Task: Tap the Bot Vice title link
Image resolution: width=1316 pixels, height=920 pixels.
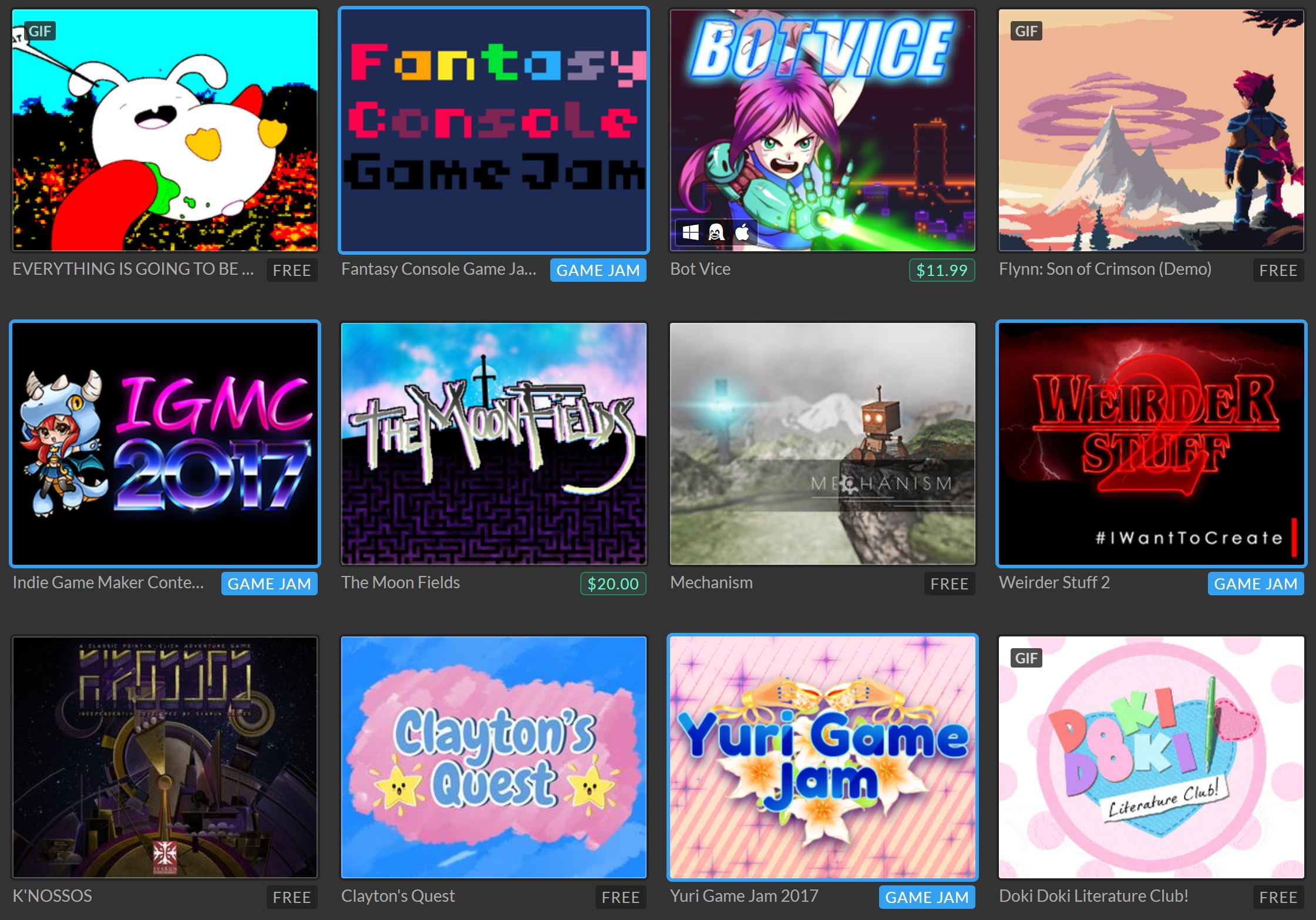Action: pyautogui.click(x=701, y=269)
